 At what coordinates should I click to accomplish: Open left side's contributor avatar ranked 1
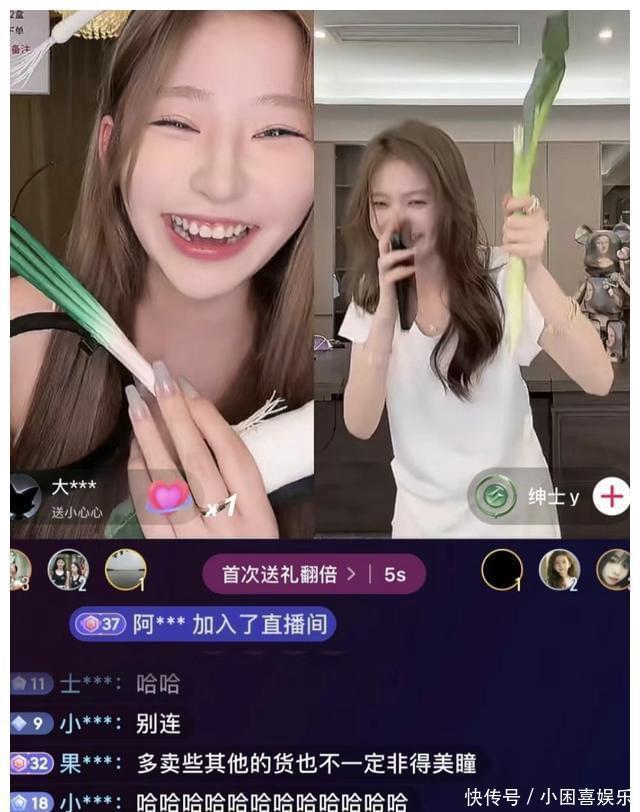[x=125, y=569]
